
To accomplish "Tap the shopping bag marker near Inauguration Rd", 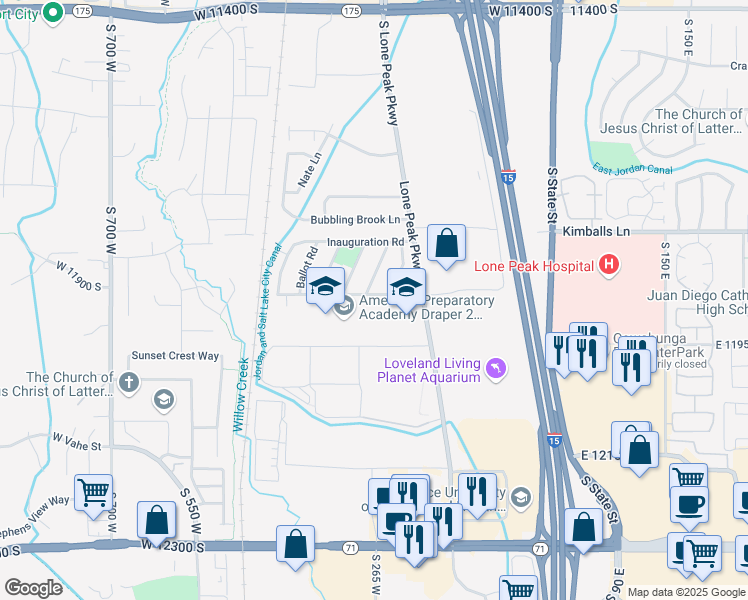I will (446, 246).
